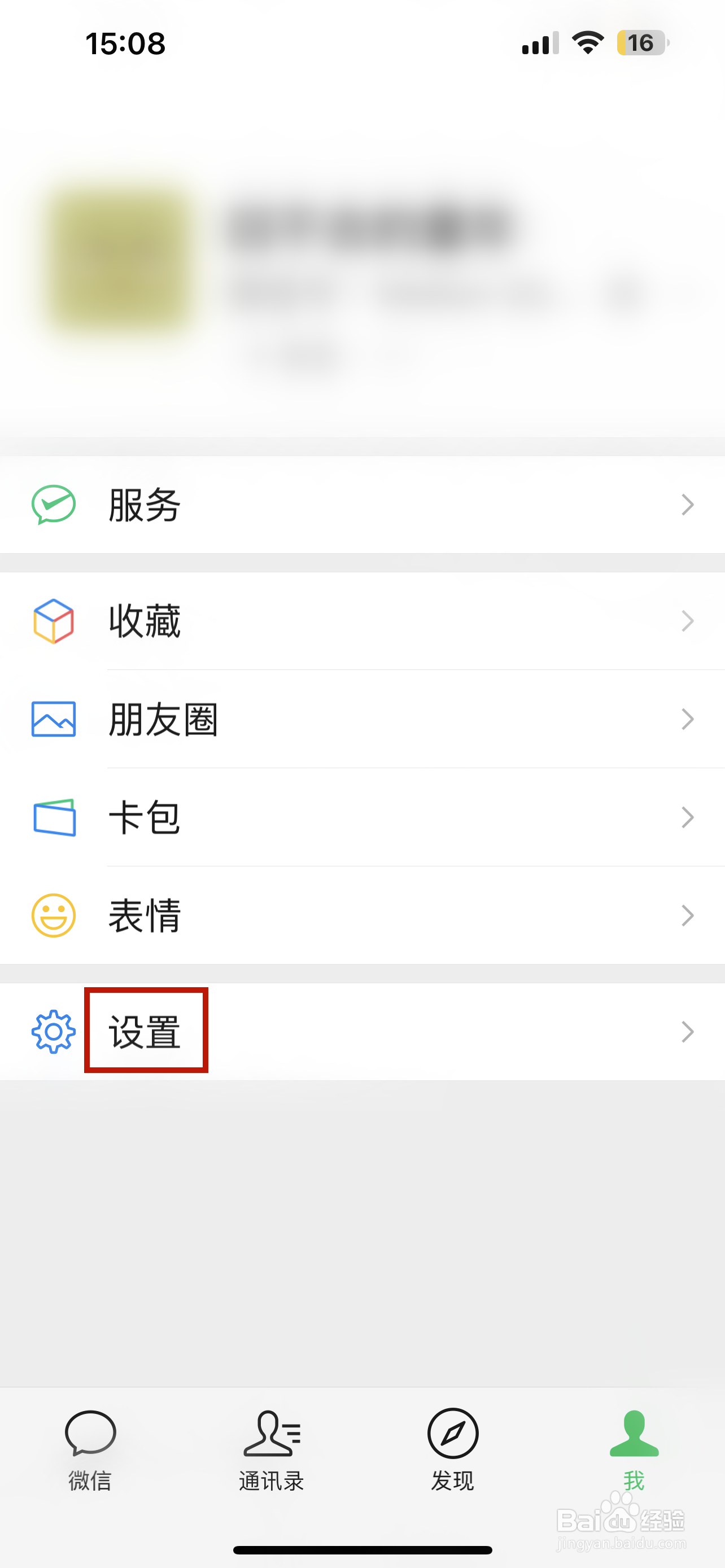Tap the battery indicator showing 16
725x1568 pixels.
click(640, 42)
